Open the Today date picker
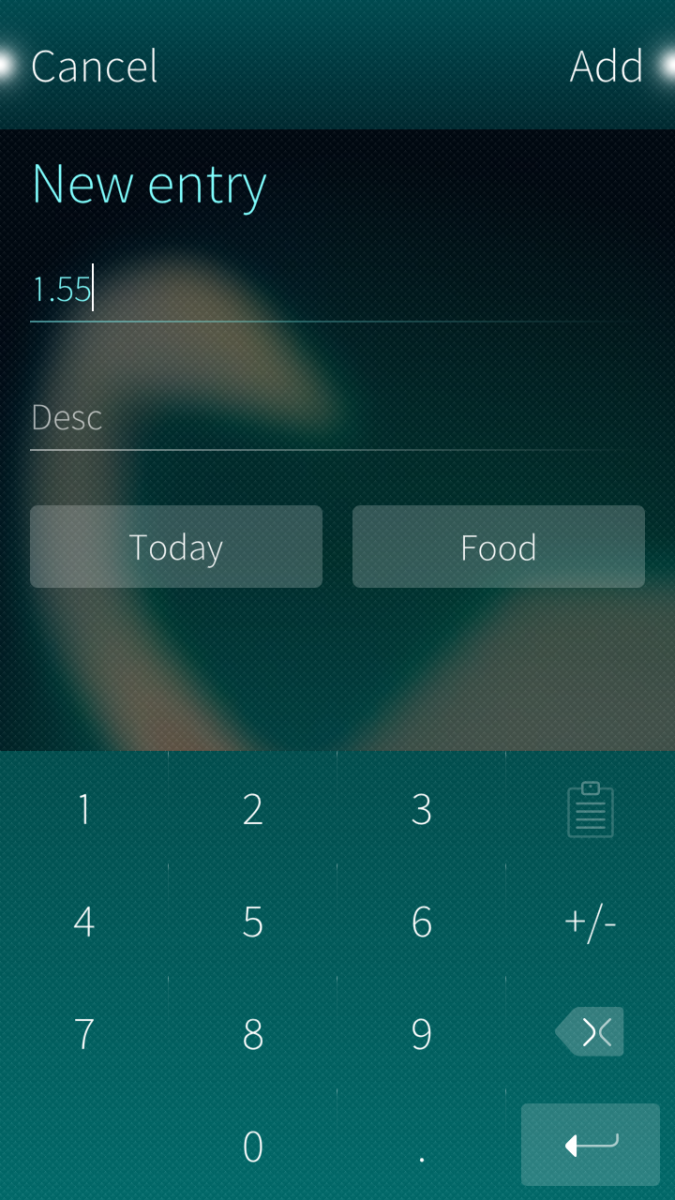Image resolution: width=675 pixels, height=1200 pixels. click(176, 547)
